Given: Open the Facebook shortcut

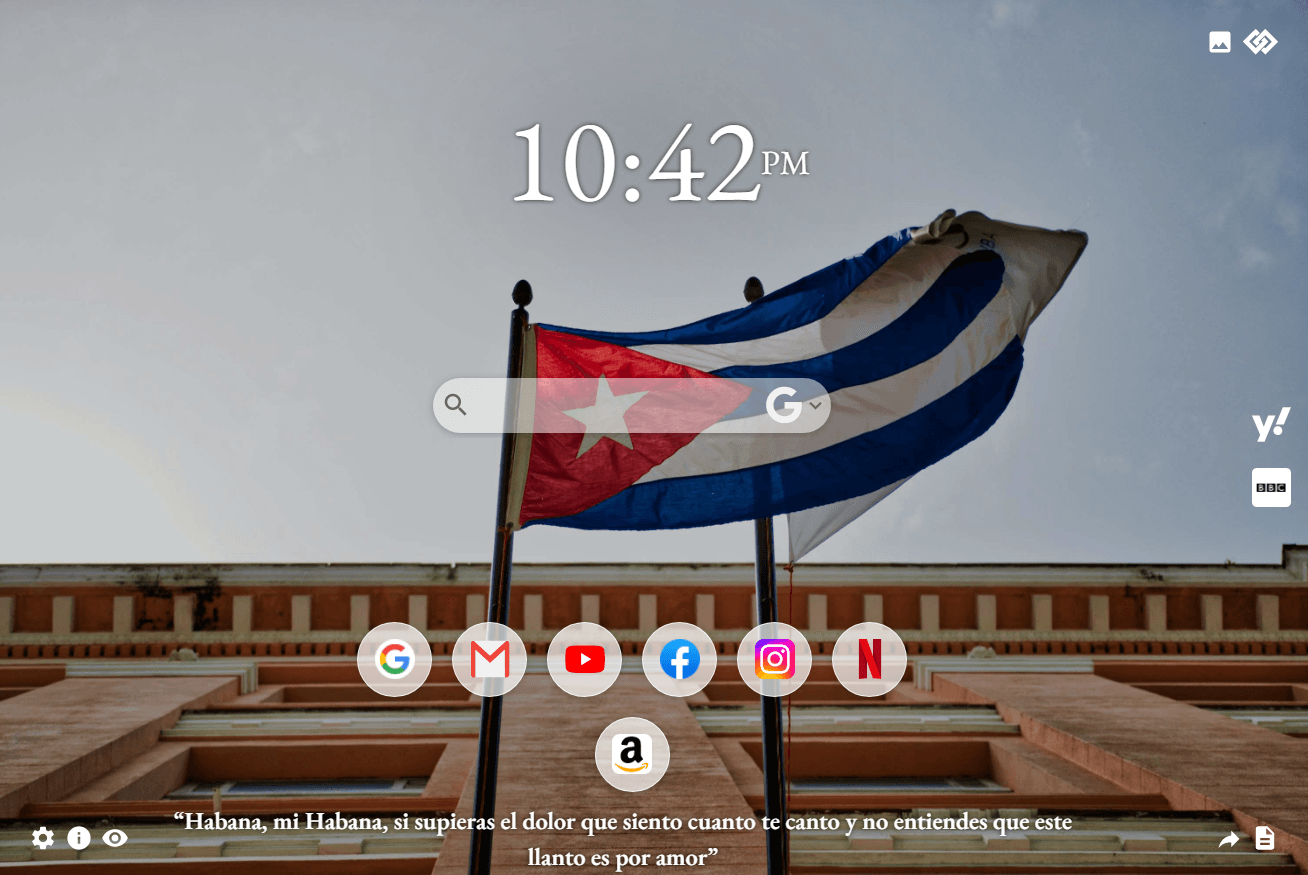Looking at the screenshot, I should click(679, 660).
